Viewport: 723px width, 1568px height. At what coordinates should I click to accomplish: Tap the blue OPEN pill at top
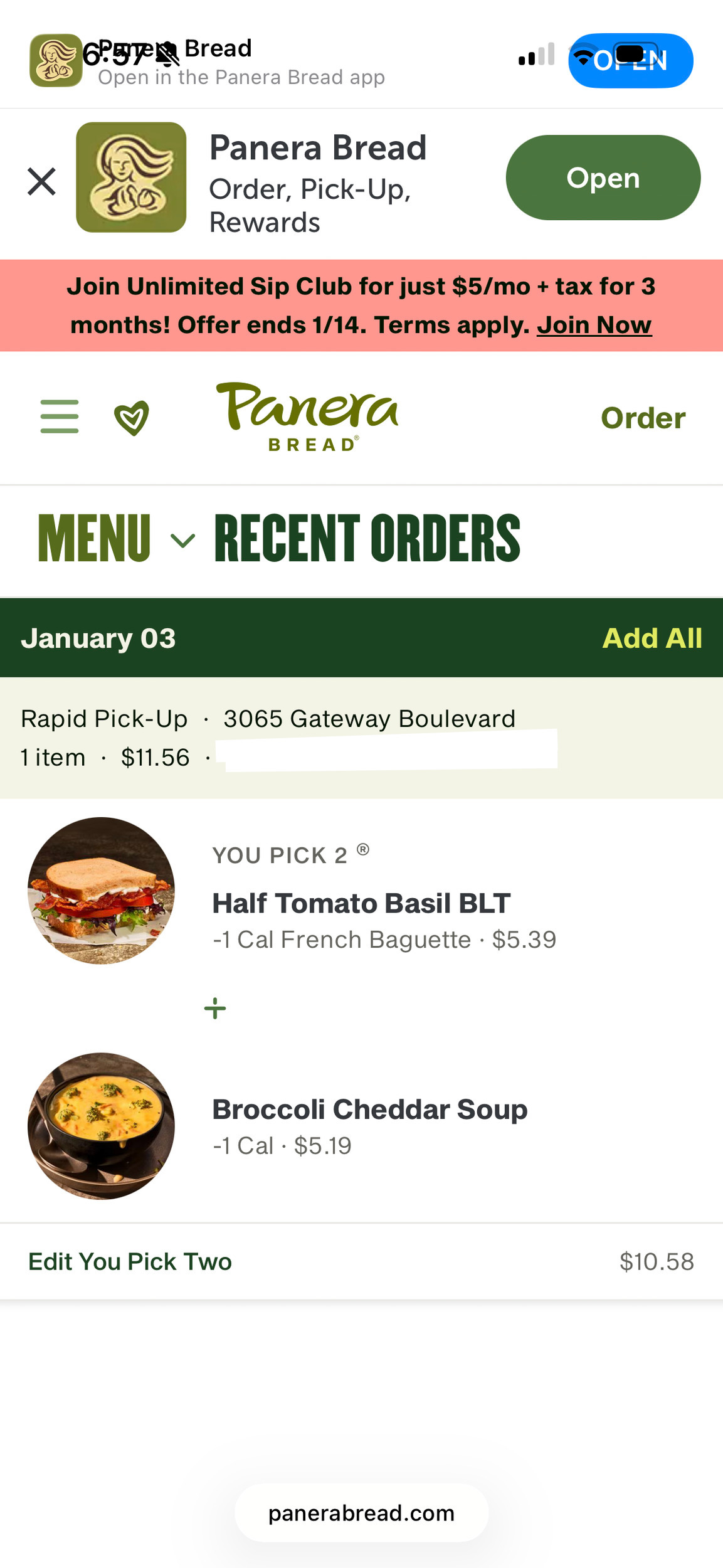tap(630, 61)
